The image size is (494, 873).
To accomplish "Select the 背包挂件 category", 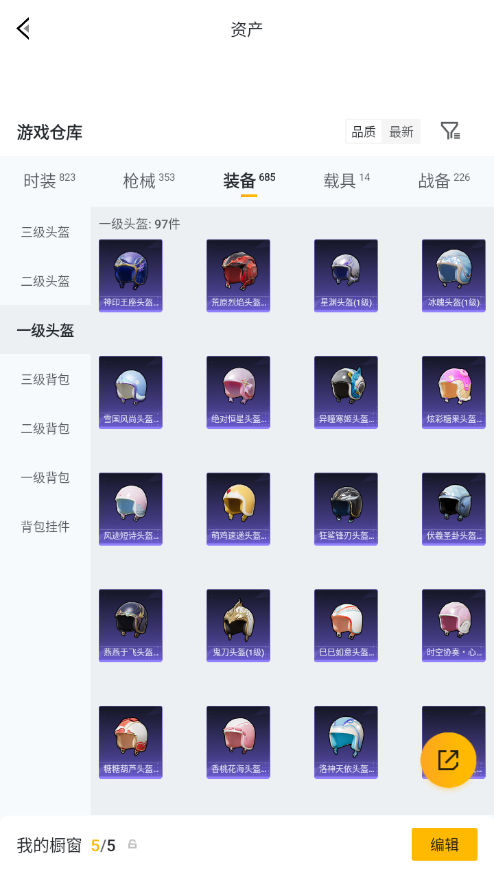I will (x=45, y=526).
